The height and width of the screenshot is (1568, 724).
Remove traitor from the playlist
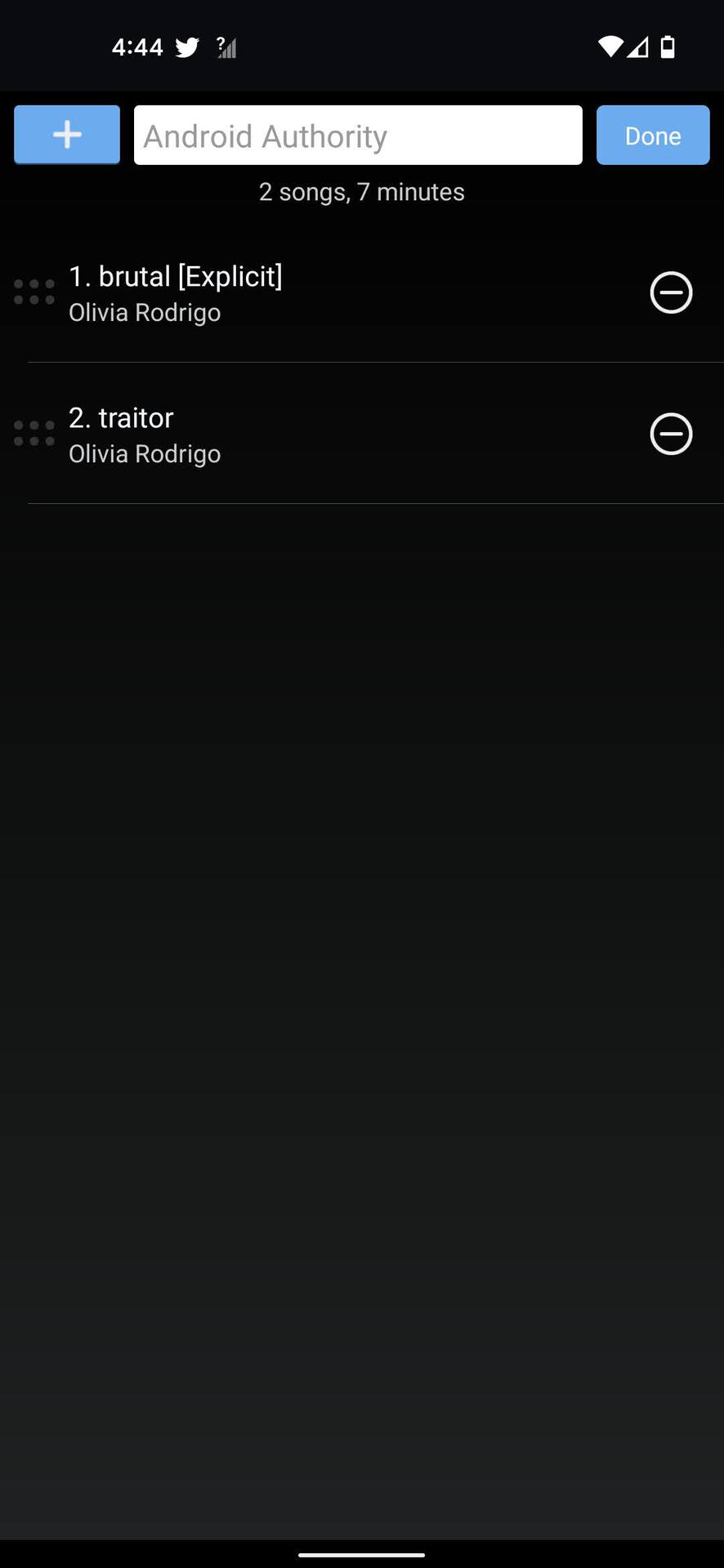tap(671, 434)
